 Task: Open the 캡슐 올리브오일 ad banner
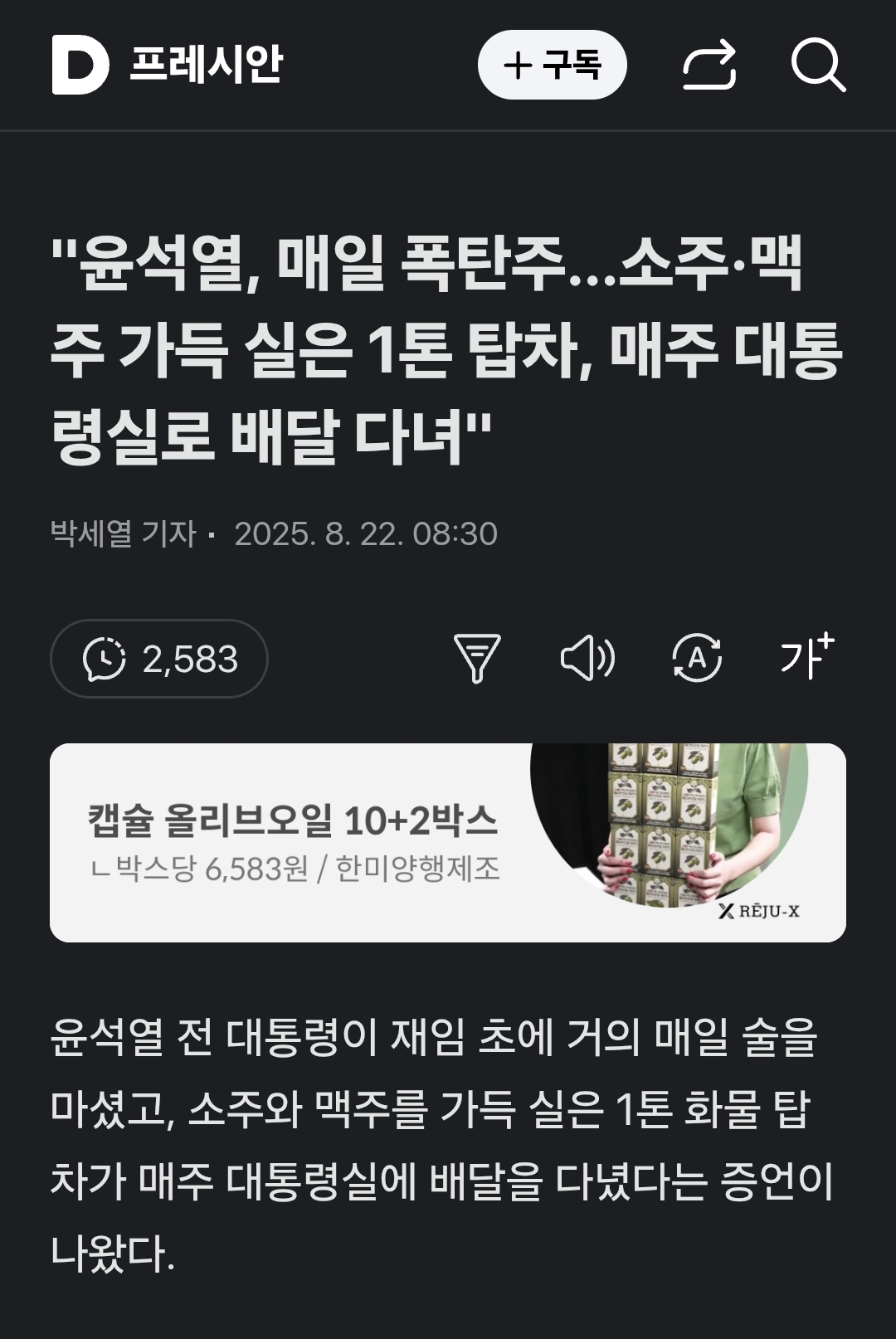[448, 843]
